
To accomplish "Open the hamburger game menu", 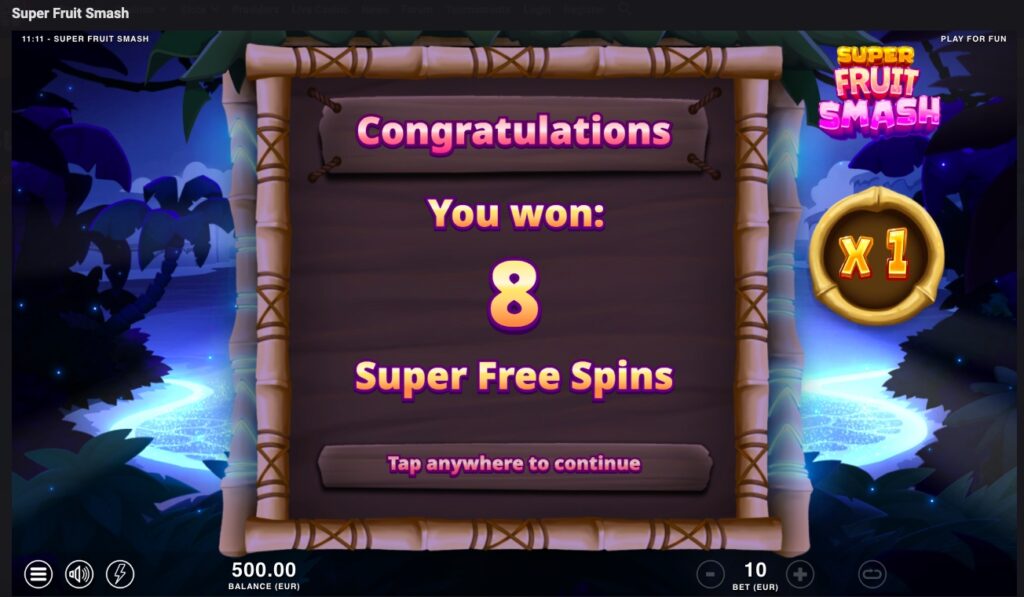I will coord(38,574).
